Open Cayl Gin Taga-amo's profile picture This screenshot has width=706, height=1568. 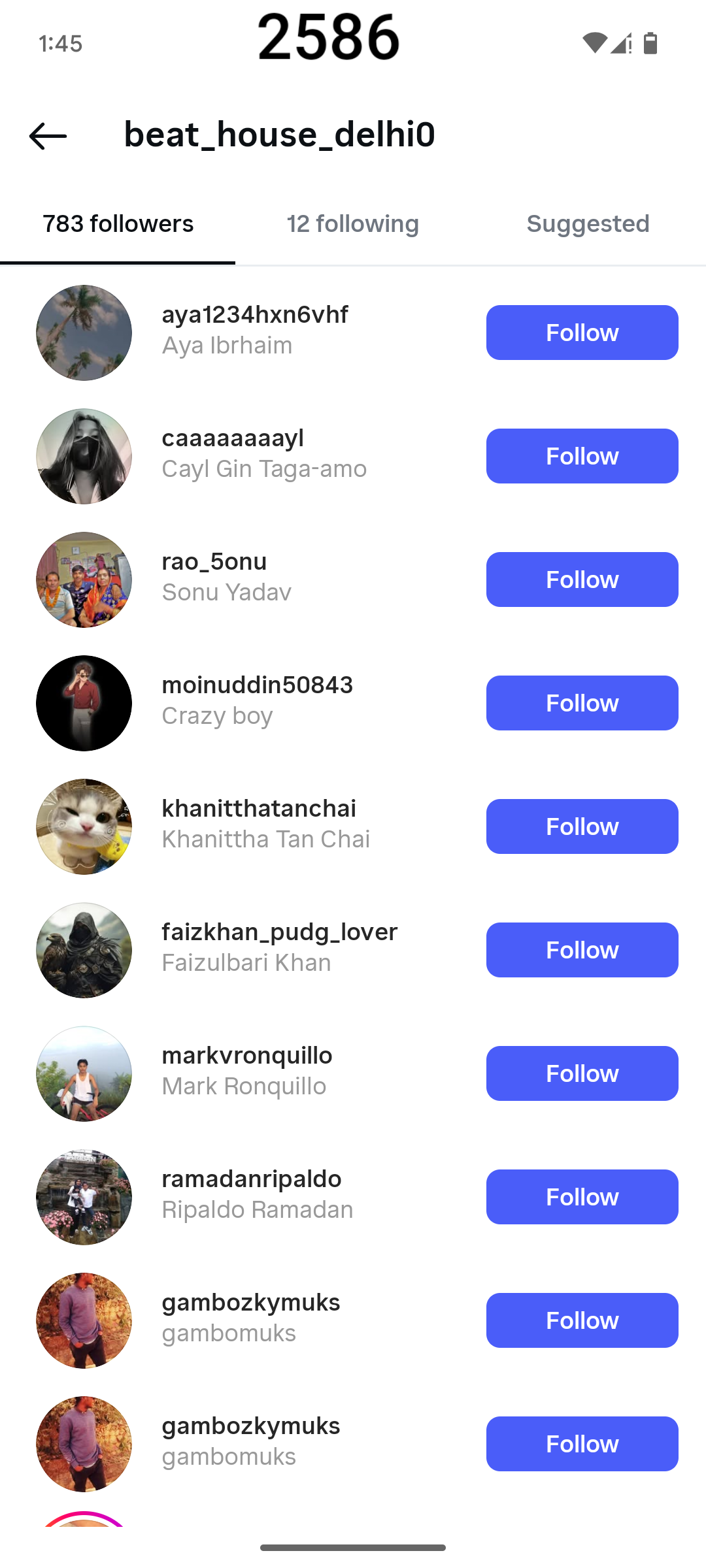click(84, 456)
